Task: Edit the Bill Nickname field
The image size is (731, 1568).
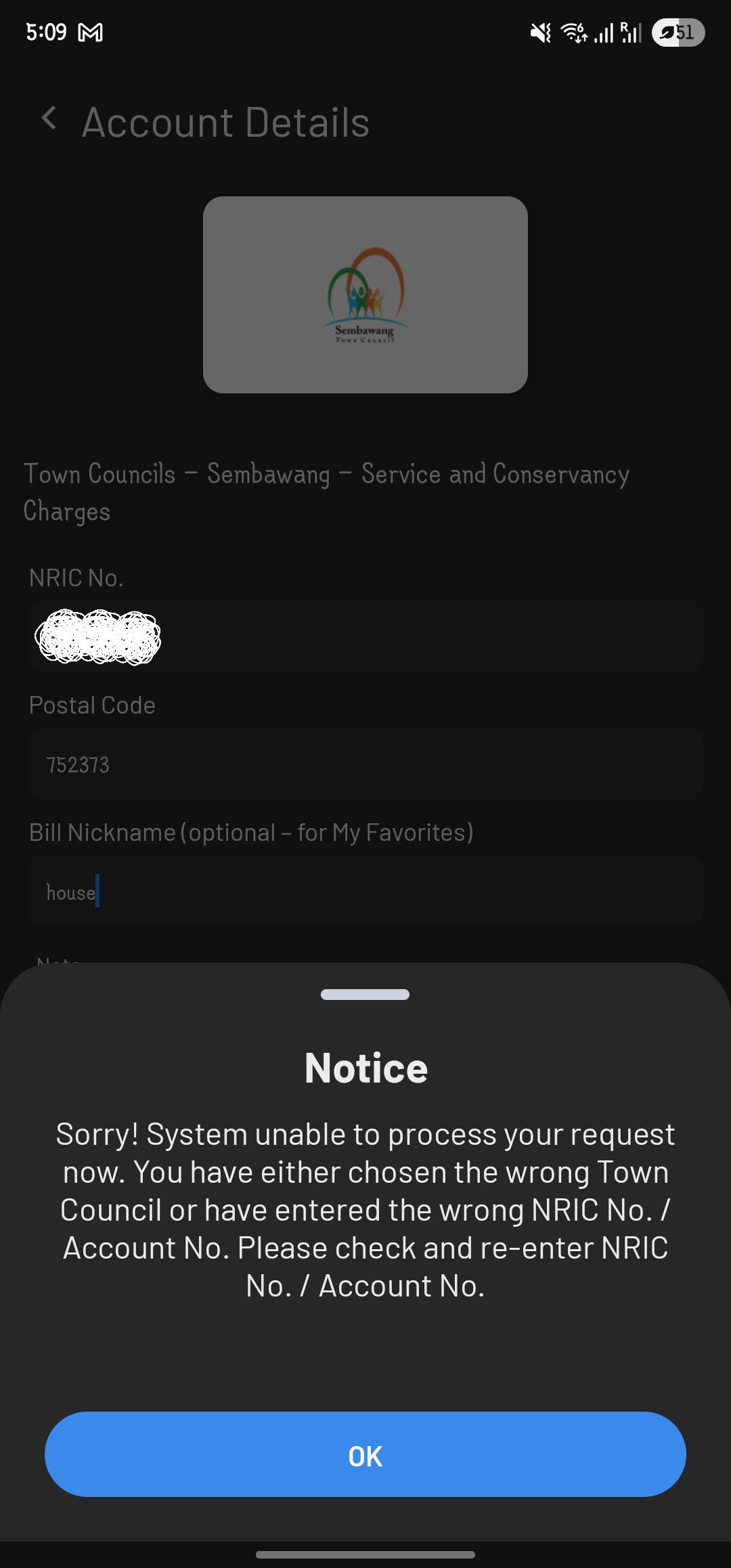Action: (x=365, y=891)
